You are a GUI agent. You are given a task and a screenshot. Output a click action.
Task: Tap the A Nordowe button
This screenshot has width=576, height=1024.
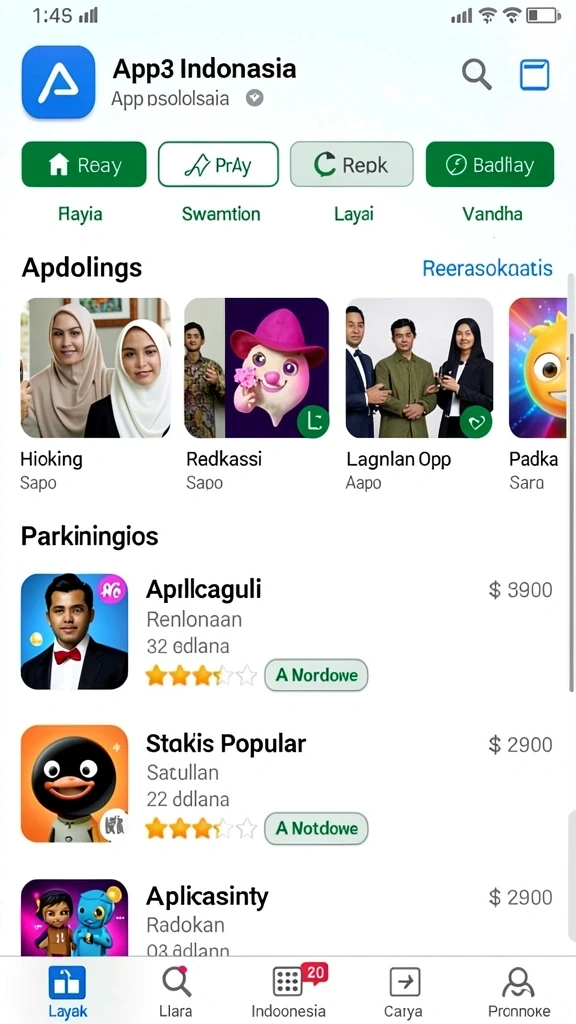(316, 675)
